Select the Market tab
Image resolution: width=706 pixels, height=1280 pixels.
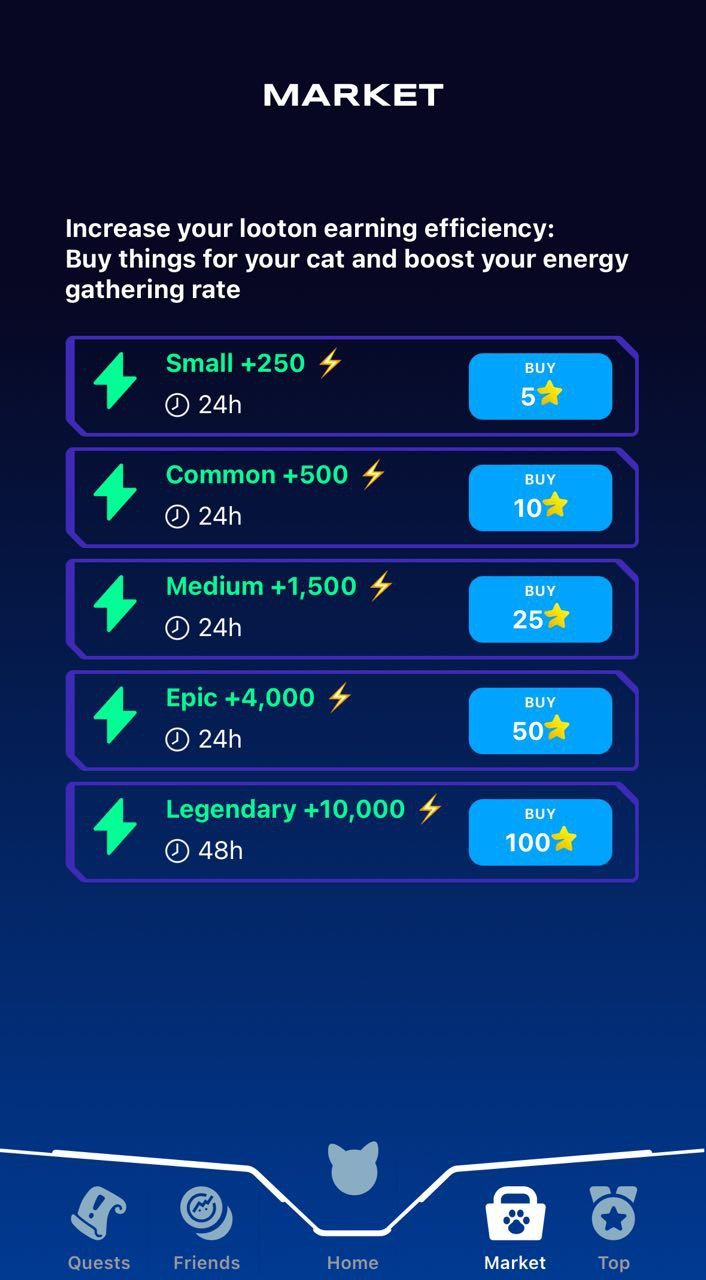point(515,1227)
